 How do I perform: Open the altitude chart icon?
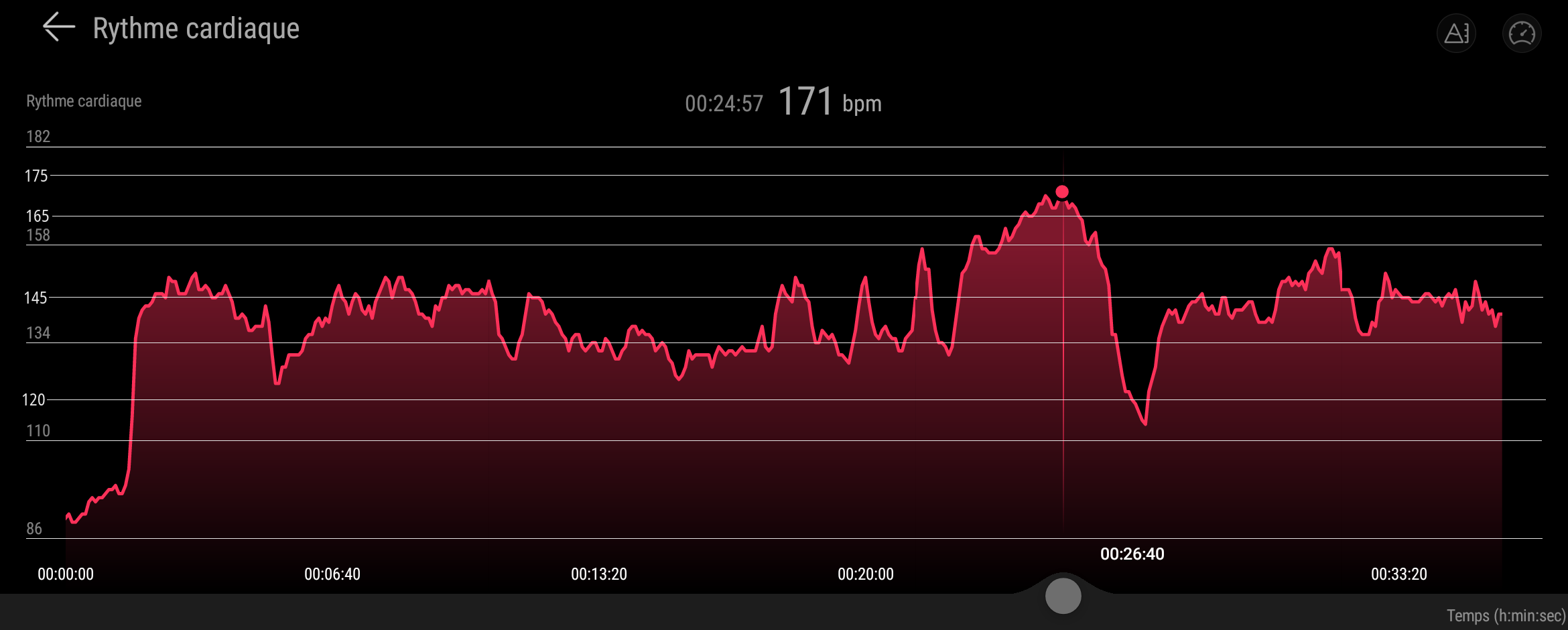[x=1456, y=33]
